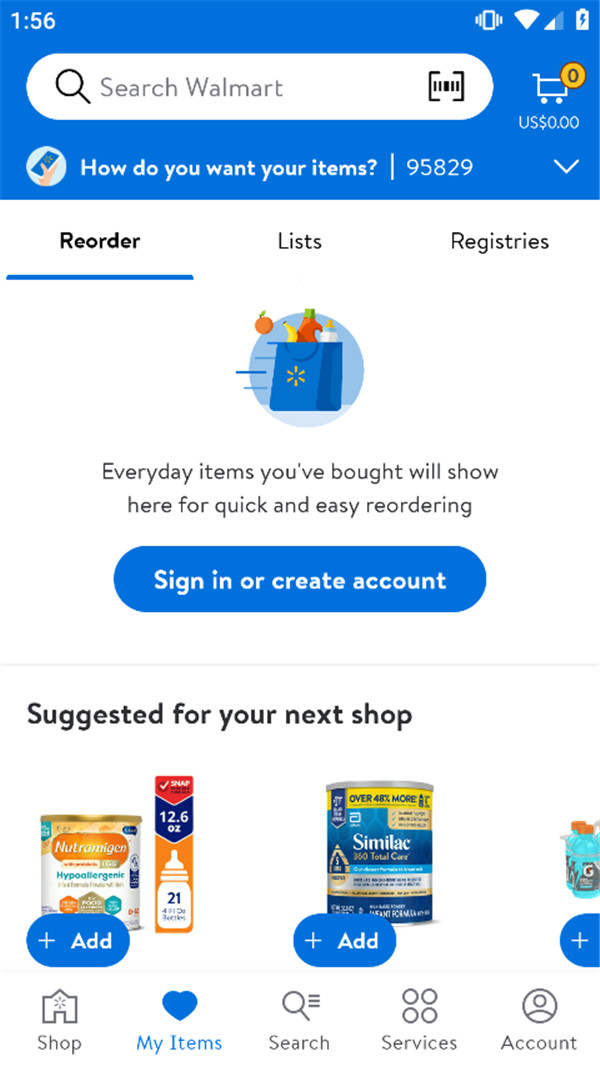Viewport: 600px width, 1066px height.
Task: Add Nutramigen formula to cart
Action: 78,941
